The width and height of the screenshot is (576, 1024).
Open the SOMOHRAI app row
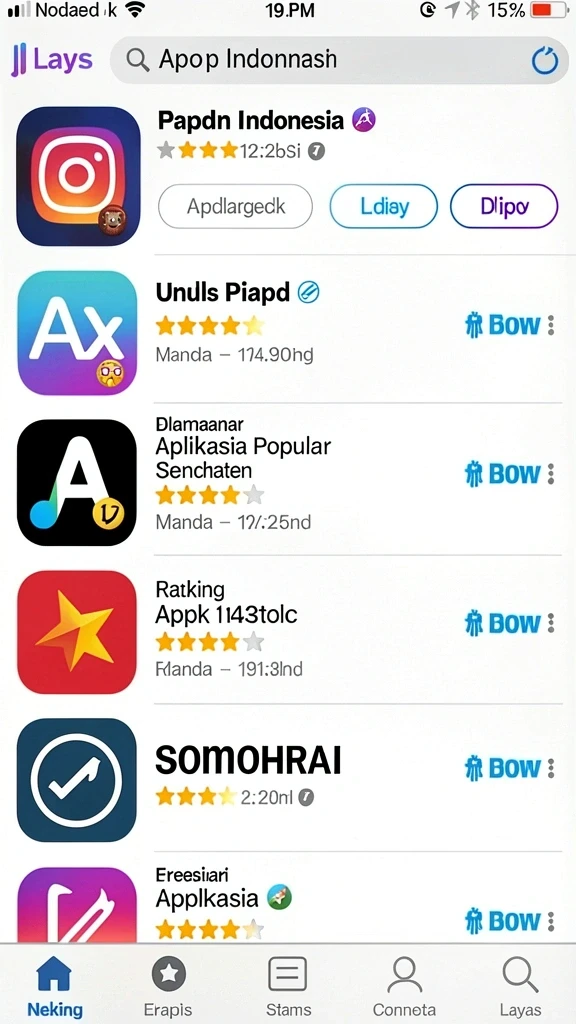pos(288,778)
